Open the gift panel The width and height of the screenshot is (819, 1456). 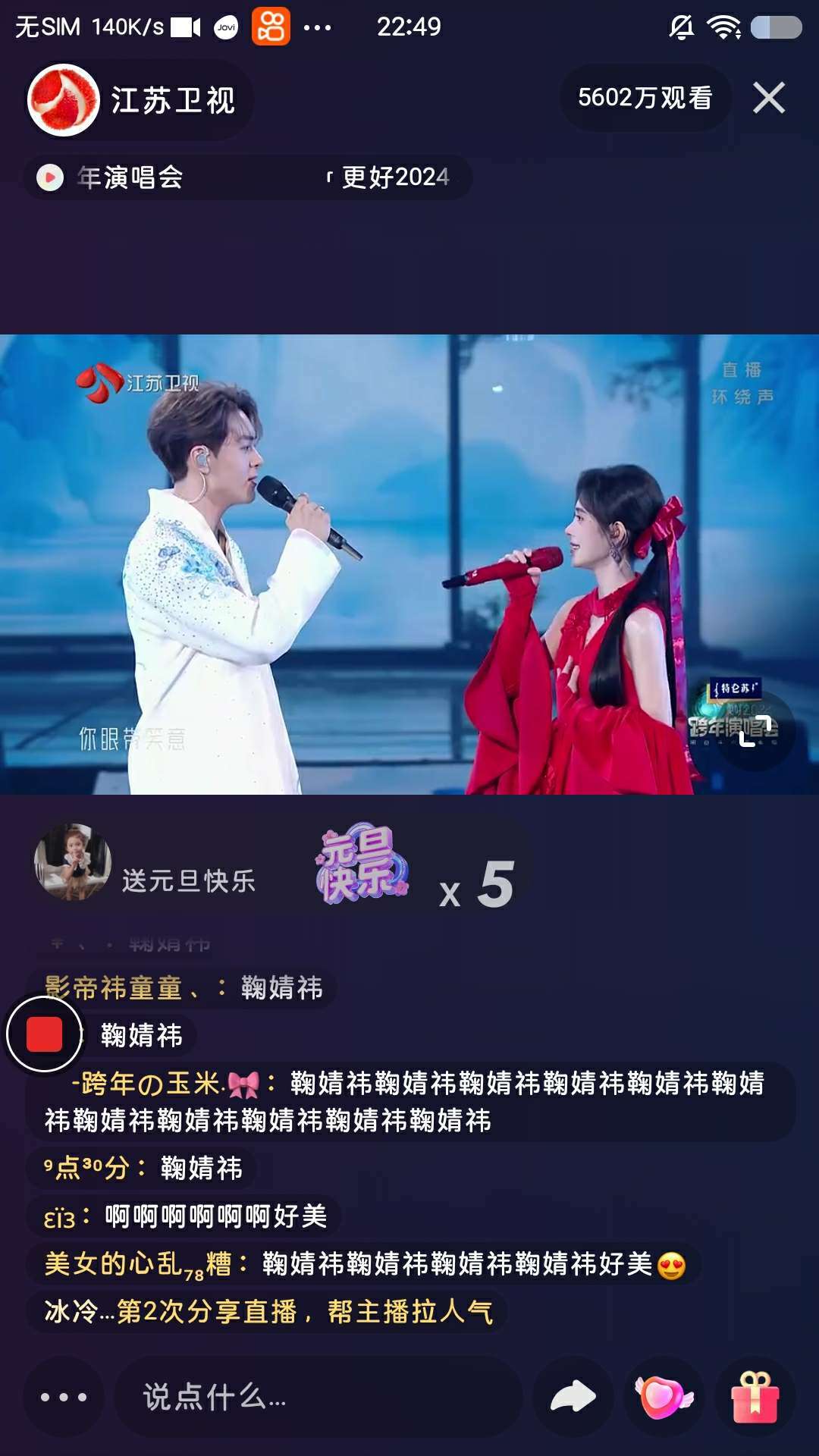tap(755, 1397)
